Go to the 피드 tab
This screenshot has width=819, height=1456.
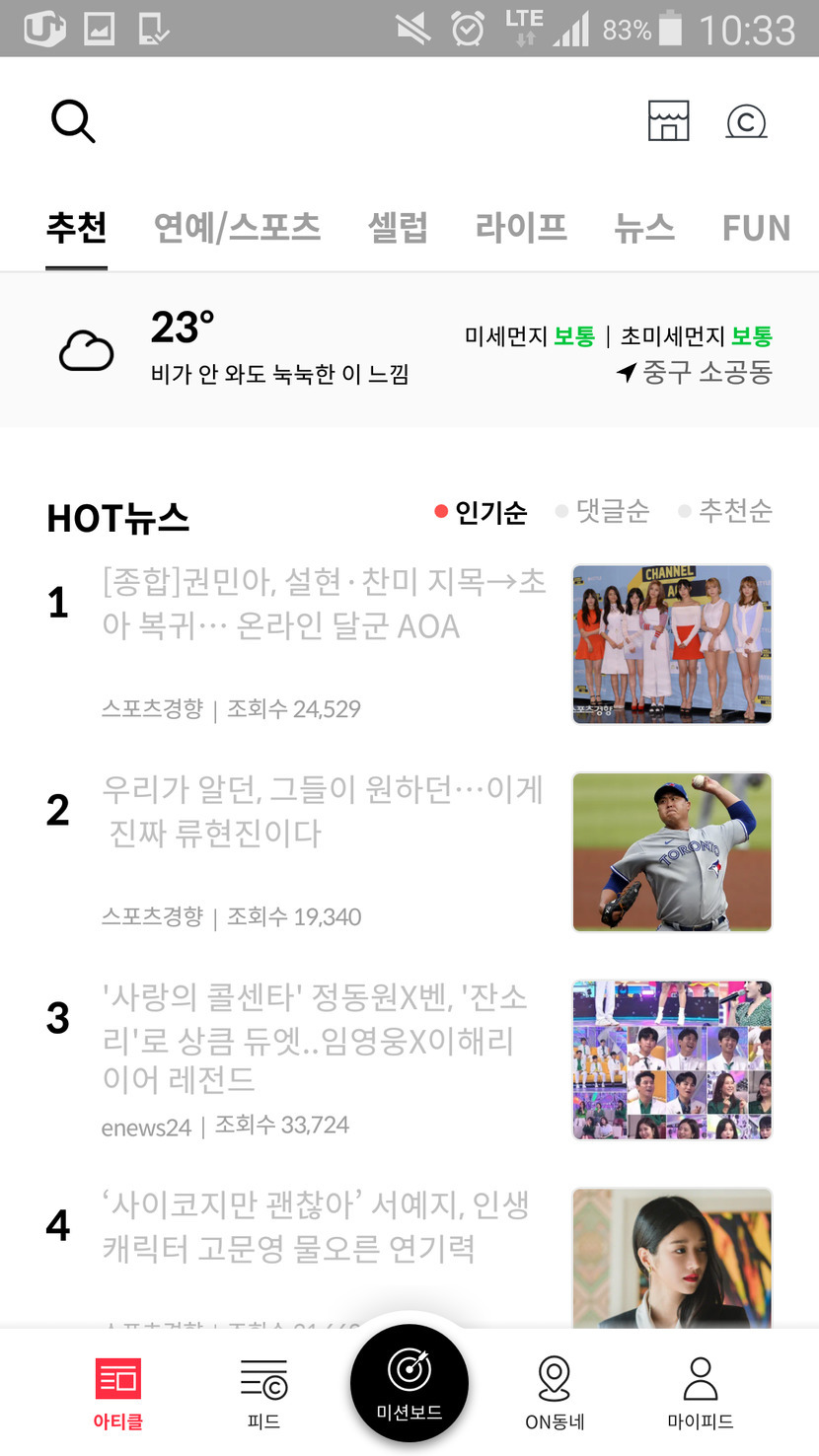pyautogui.click(x=263, y=1392)
